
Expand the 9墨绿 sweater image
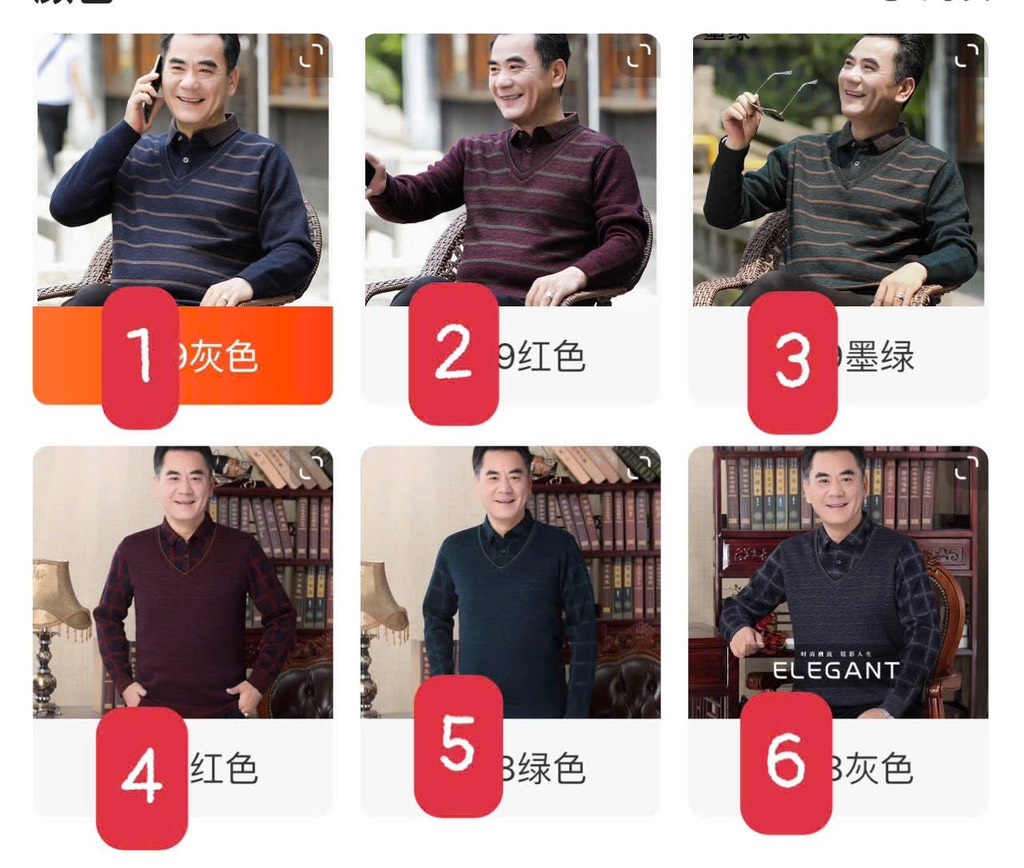967,57
